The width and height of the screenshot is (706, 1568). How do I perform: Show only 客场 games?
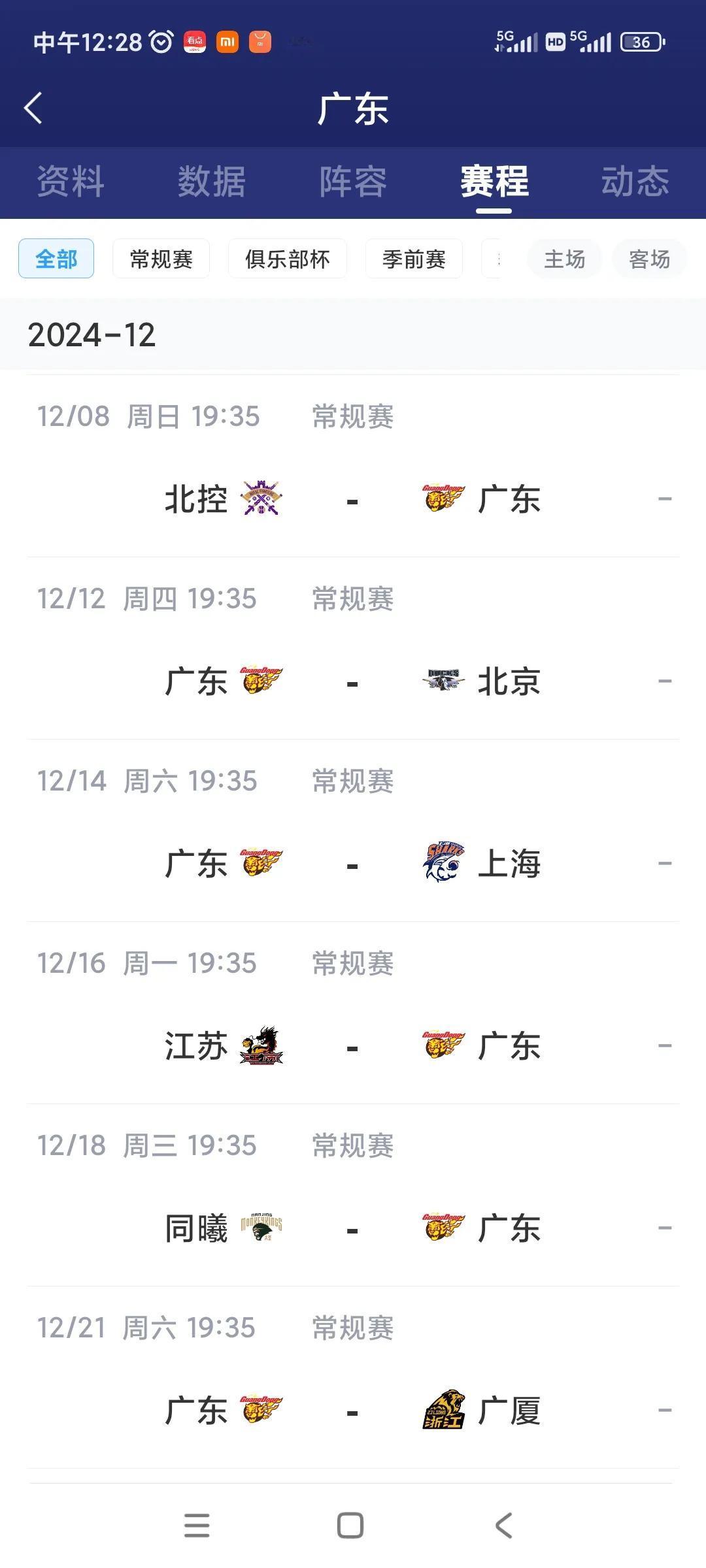pyautogui.click(x=650, y=259)
